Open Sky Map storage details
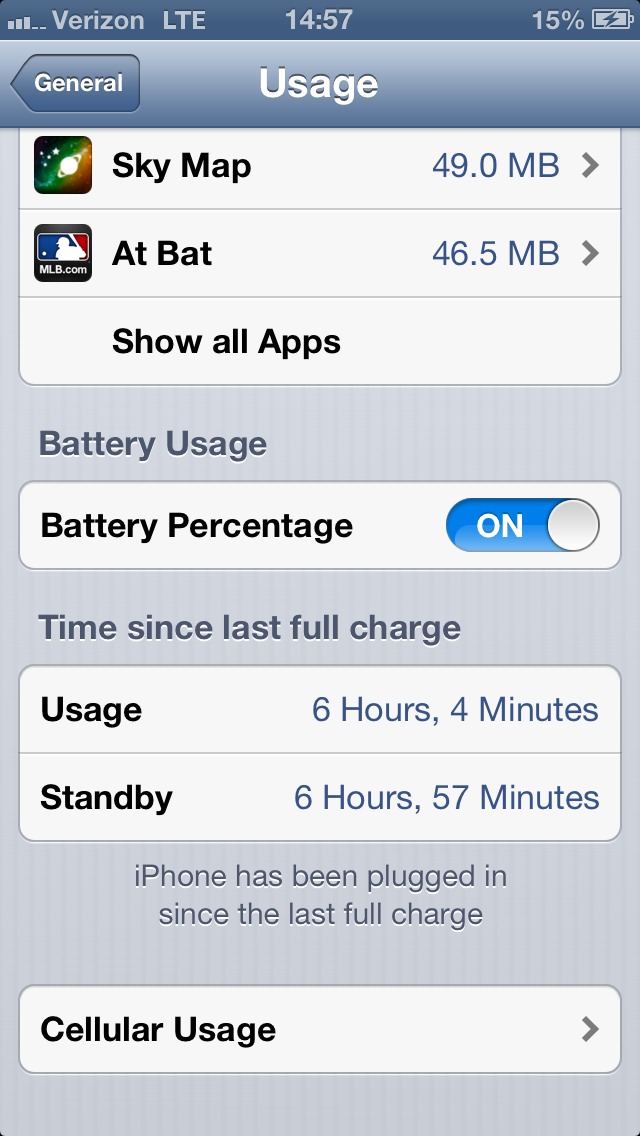Screen dimensions: 640x1136 pos(320,166)
